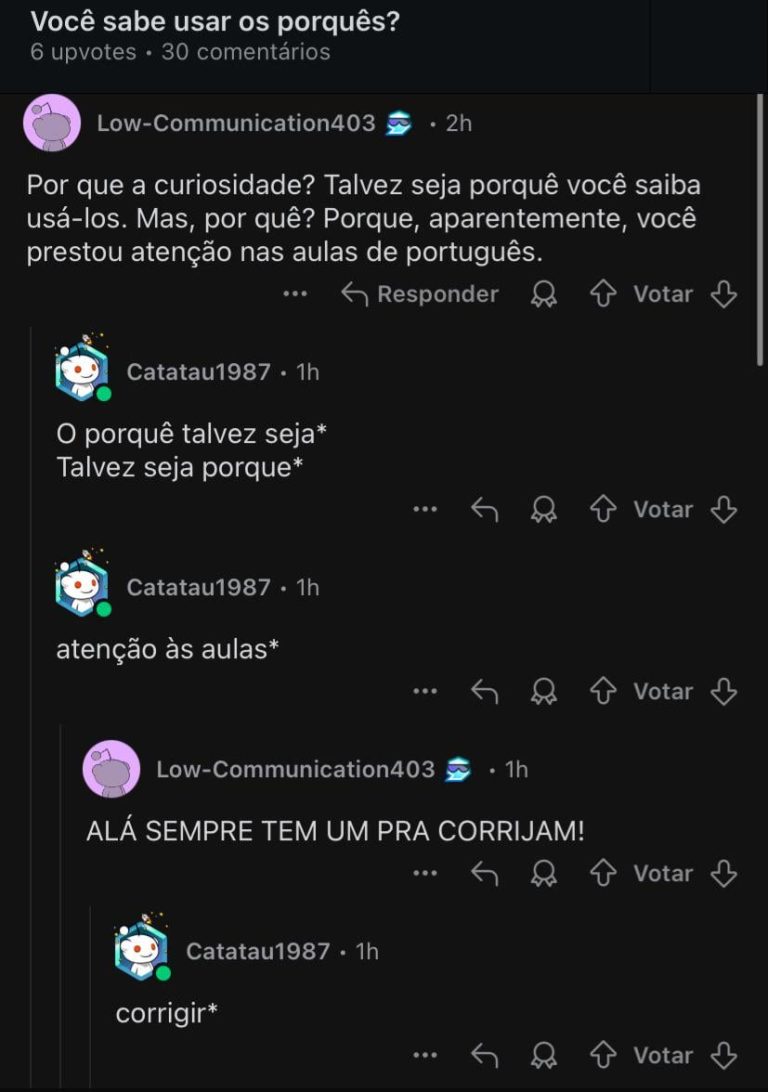Reply to the 'ALÁ SEMPRE TEM UM' comment
Viewport: 768px width, 1092px height.
pos(485,874)
